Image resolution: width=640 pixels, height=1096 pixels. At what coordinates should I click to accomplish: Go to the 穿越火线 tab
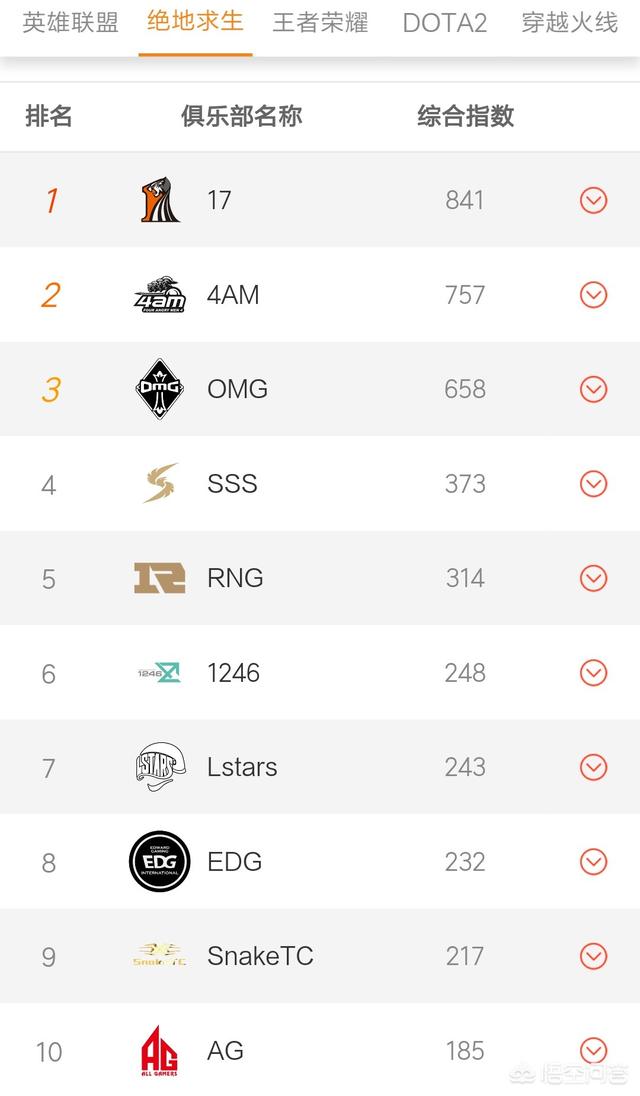[570, 22]
